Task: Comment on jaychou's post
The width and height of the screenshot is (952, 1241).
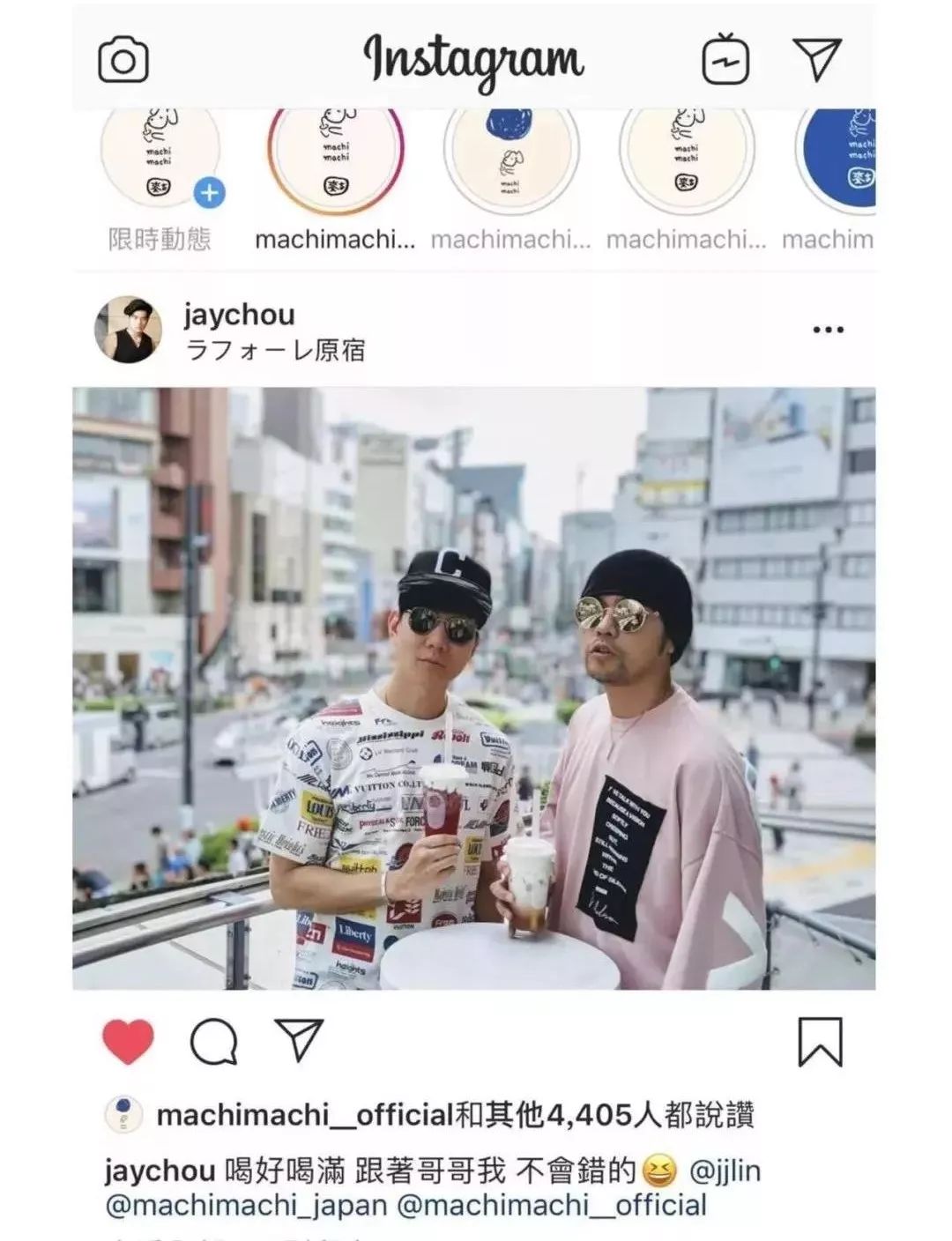Action: click(x=213, y=1042)
